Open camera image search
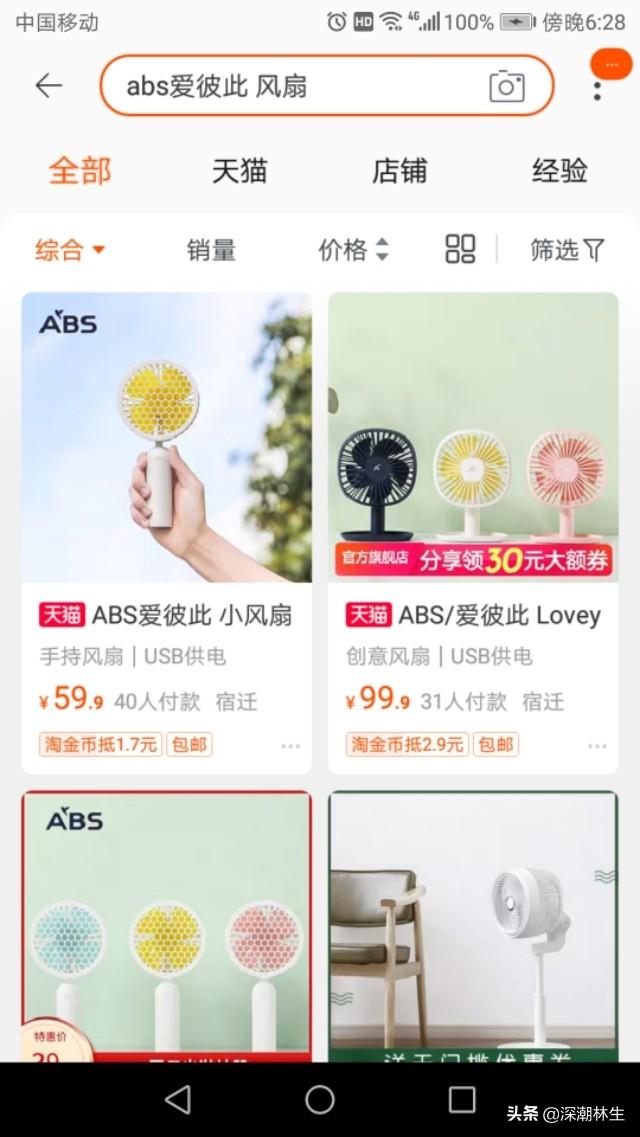Image resolution: width=640 pixels, height=1137 pixels. tap(507, 87)
